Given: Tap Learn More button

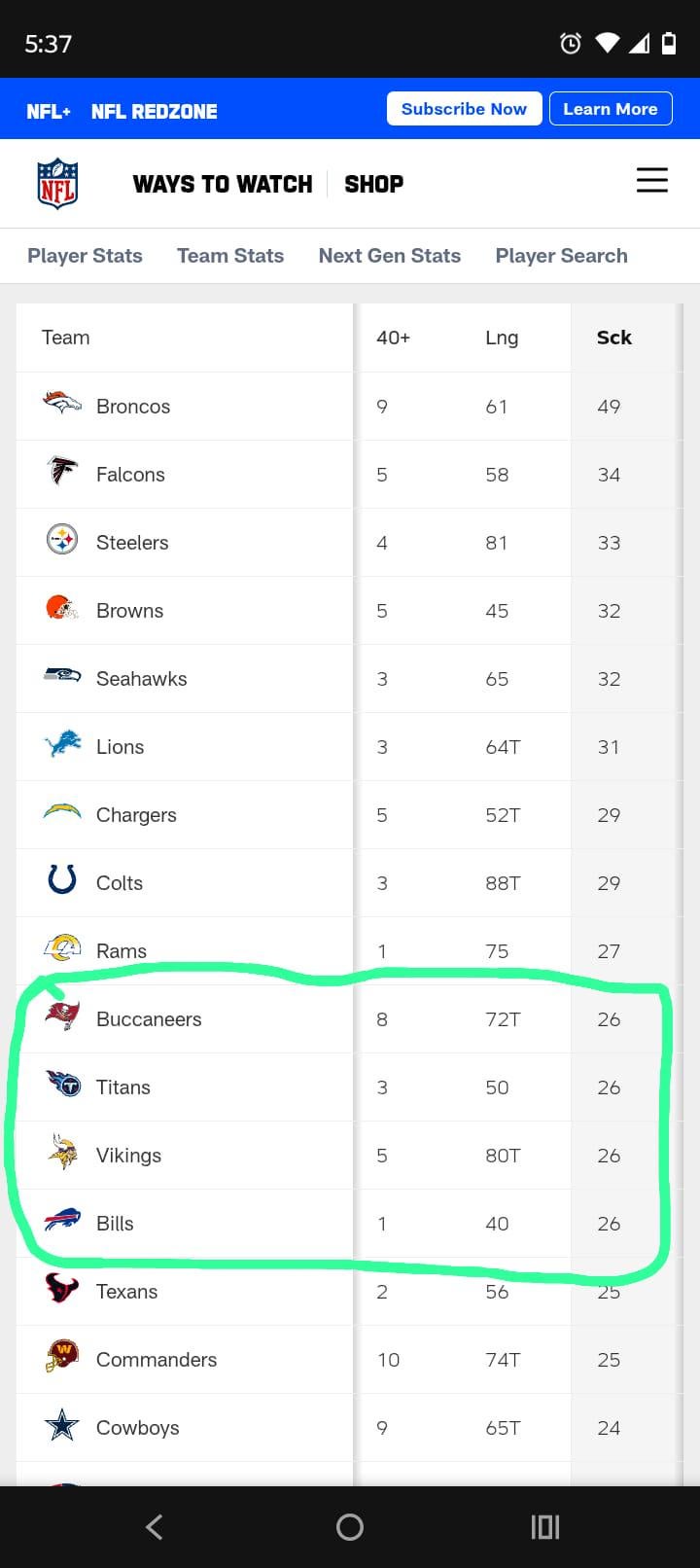Looking at the screenshot, I should point(610,109).
